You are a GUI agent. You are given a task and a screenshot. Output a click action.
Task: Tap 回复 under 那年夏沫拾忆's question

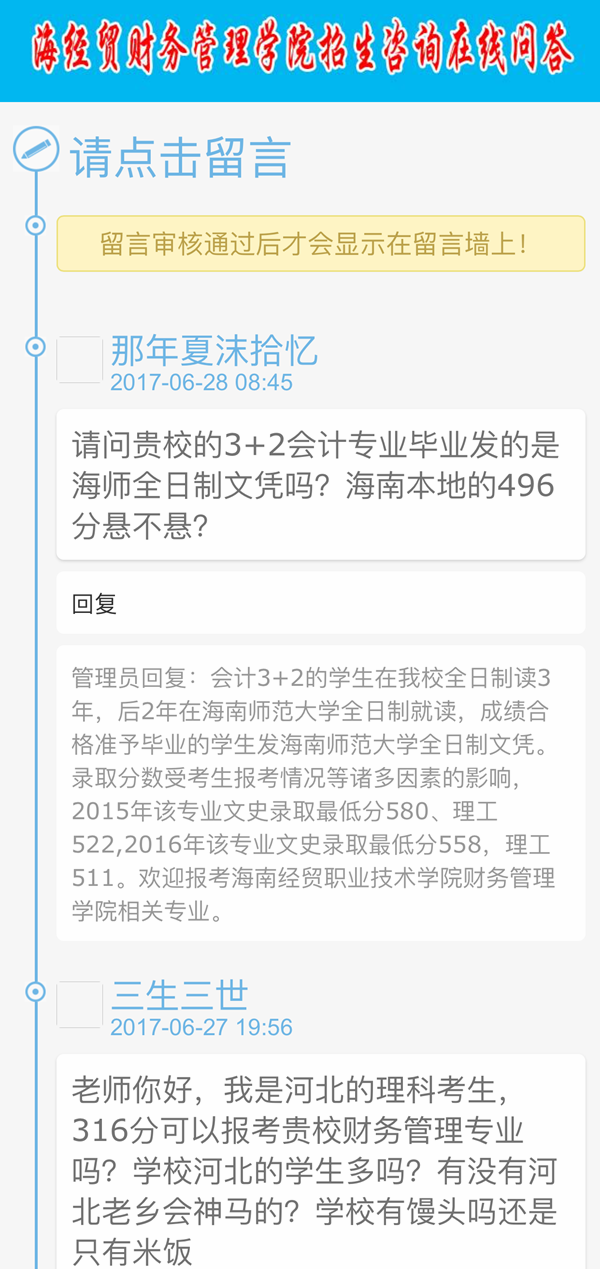coord(95,603)
